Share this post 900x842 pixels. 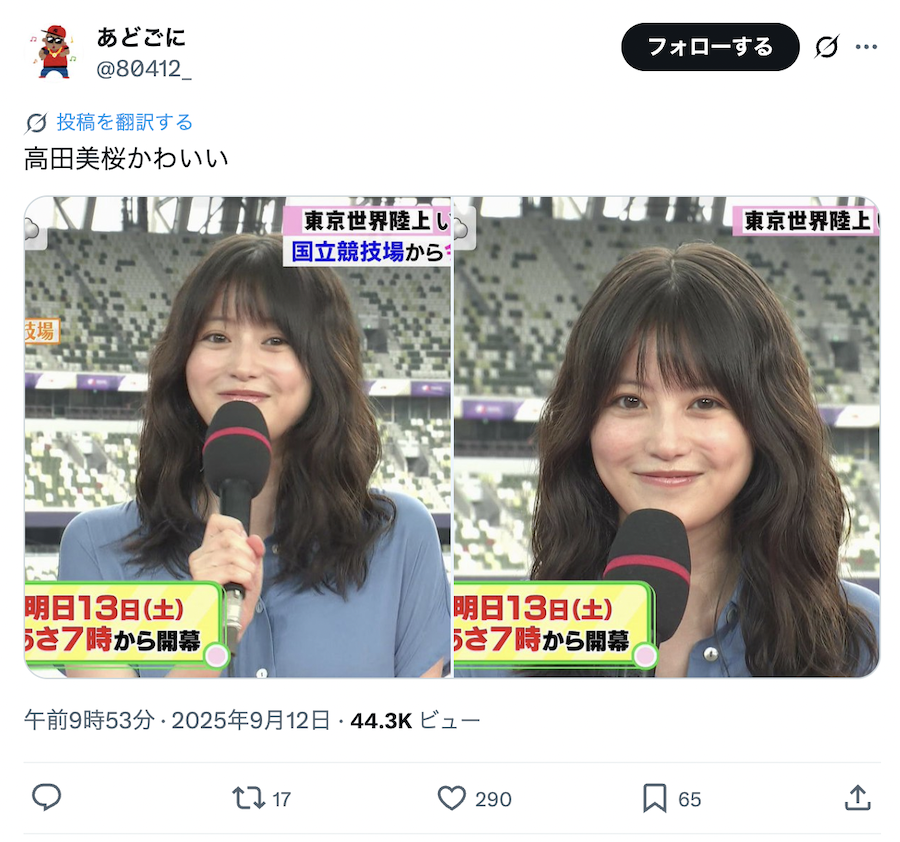857,798
